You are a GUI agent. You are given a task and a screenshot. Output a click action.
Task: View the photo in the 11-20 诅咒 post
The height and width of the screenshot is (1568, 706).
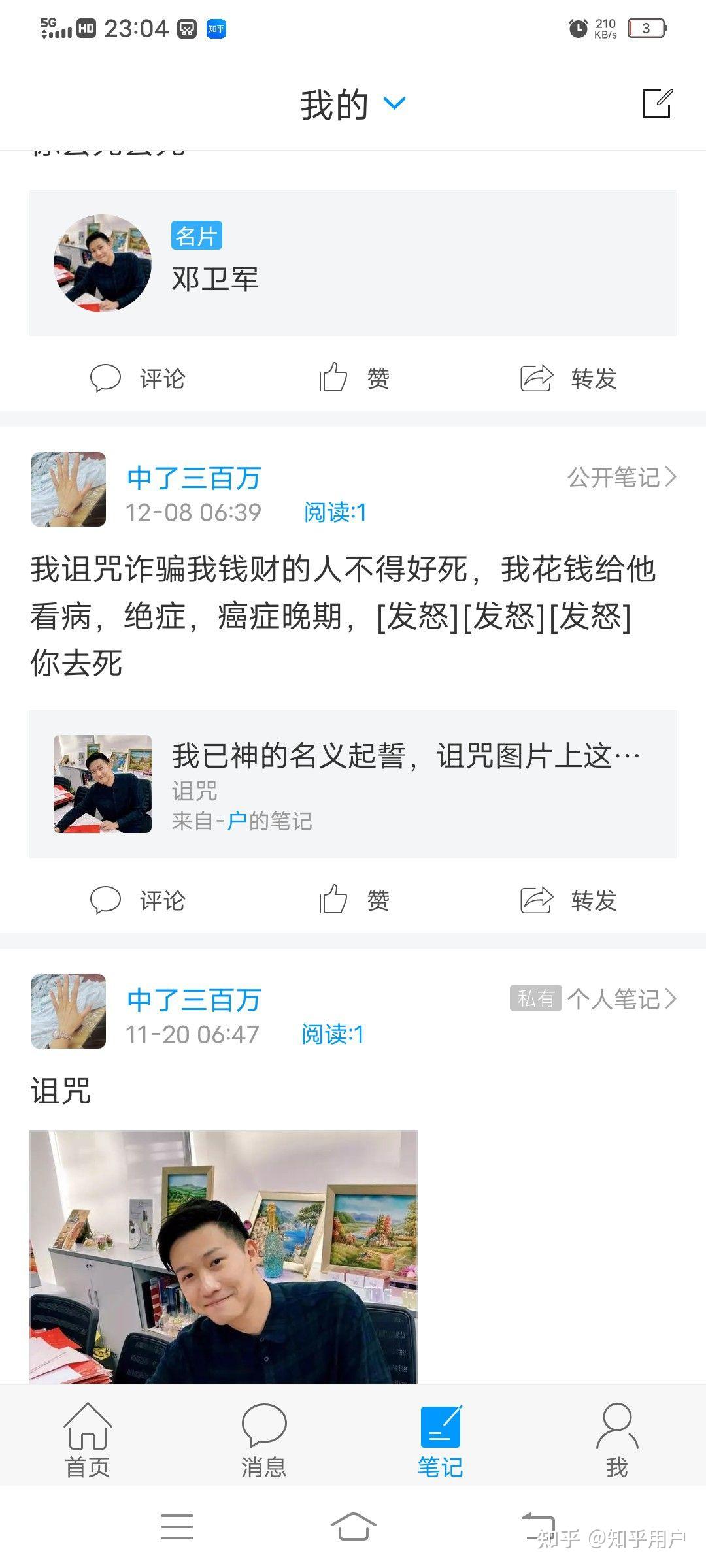(224, 1256)
